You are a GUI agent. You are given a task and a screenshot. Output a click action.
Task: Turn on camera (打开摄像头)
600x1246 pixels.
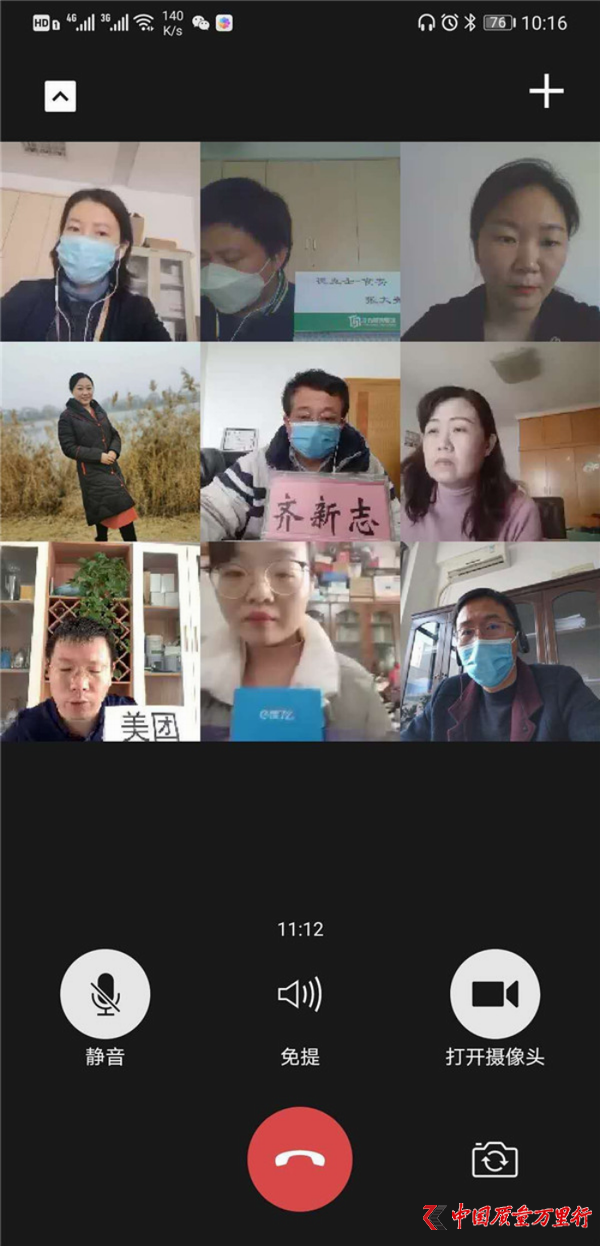495,994
